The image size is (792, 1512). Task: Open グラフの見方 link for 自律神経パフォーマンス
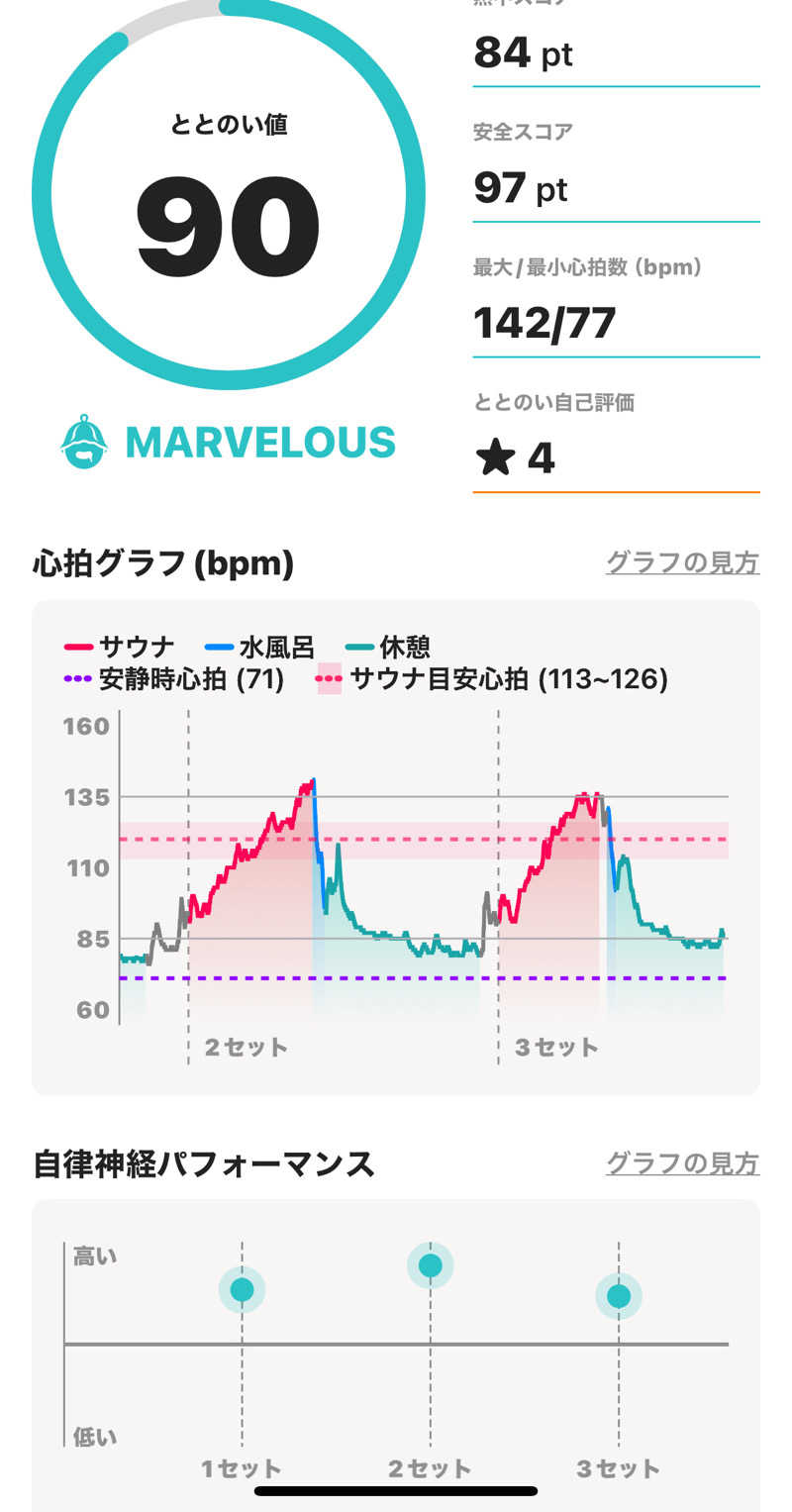point(682,1162)
